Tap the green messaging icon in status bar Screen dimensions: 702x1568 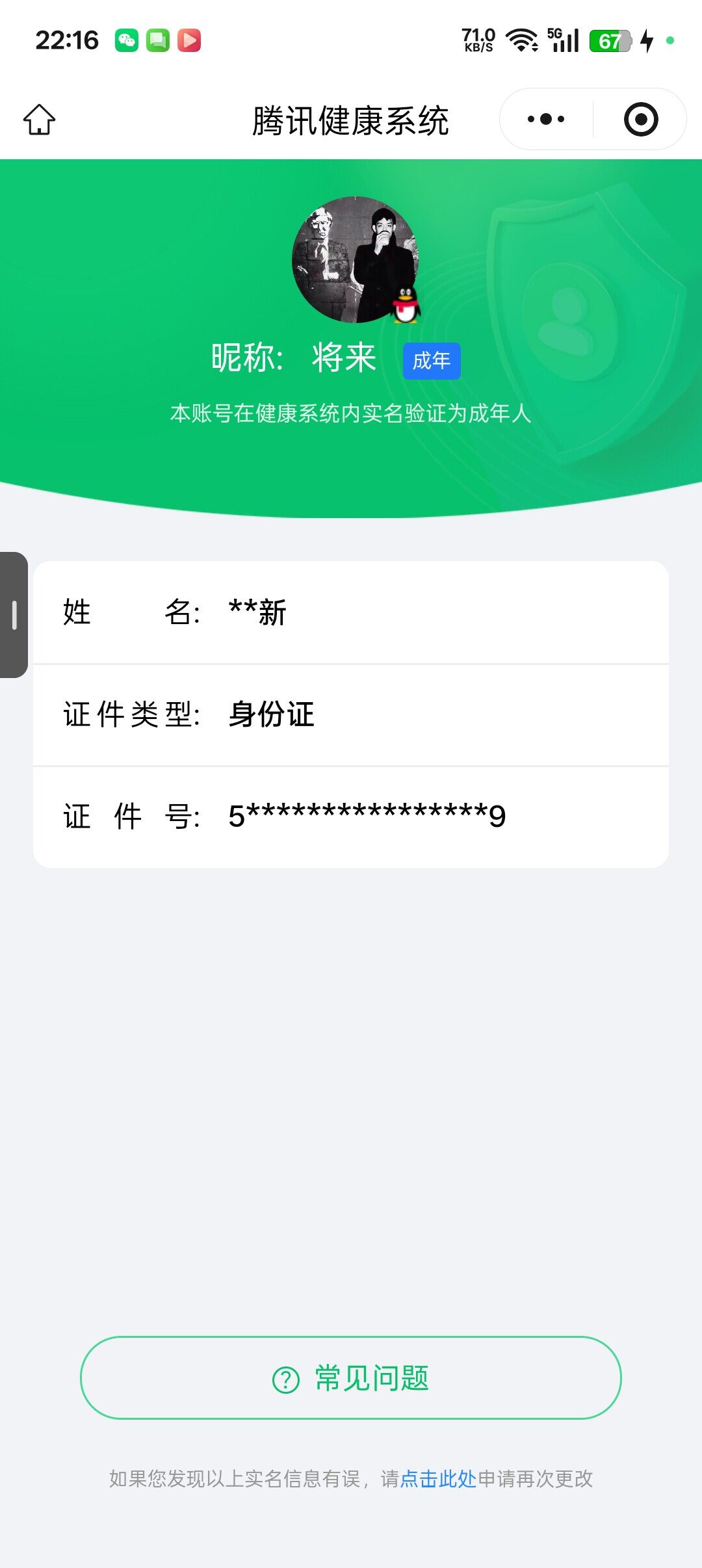click(x=158, y=40)
